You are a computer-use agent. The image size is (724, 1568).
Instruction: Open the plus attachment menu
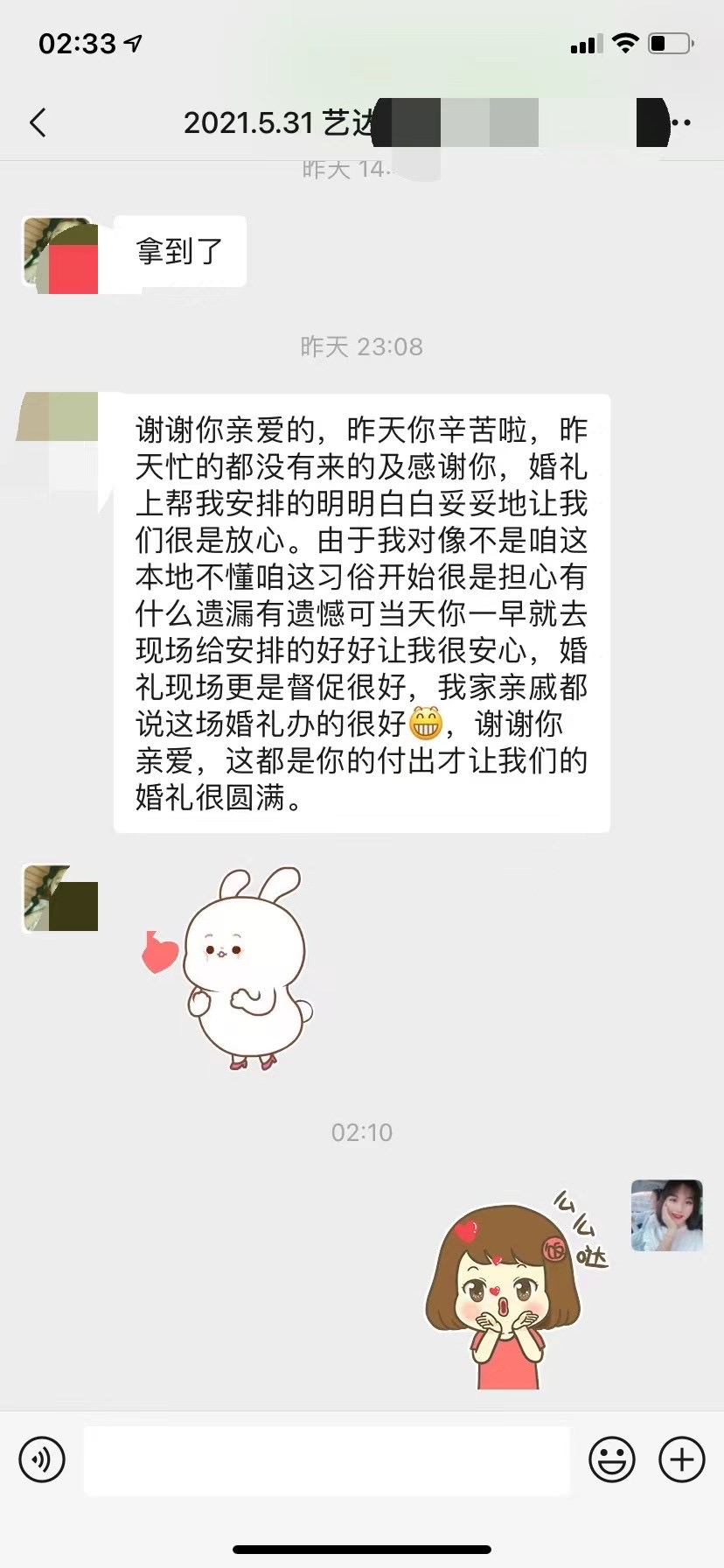coord(681,1459)
